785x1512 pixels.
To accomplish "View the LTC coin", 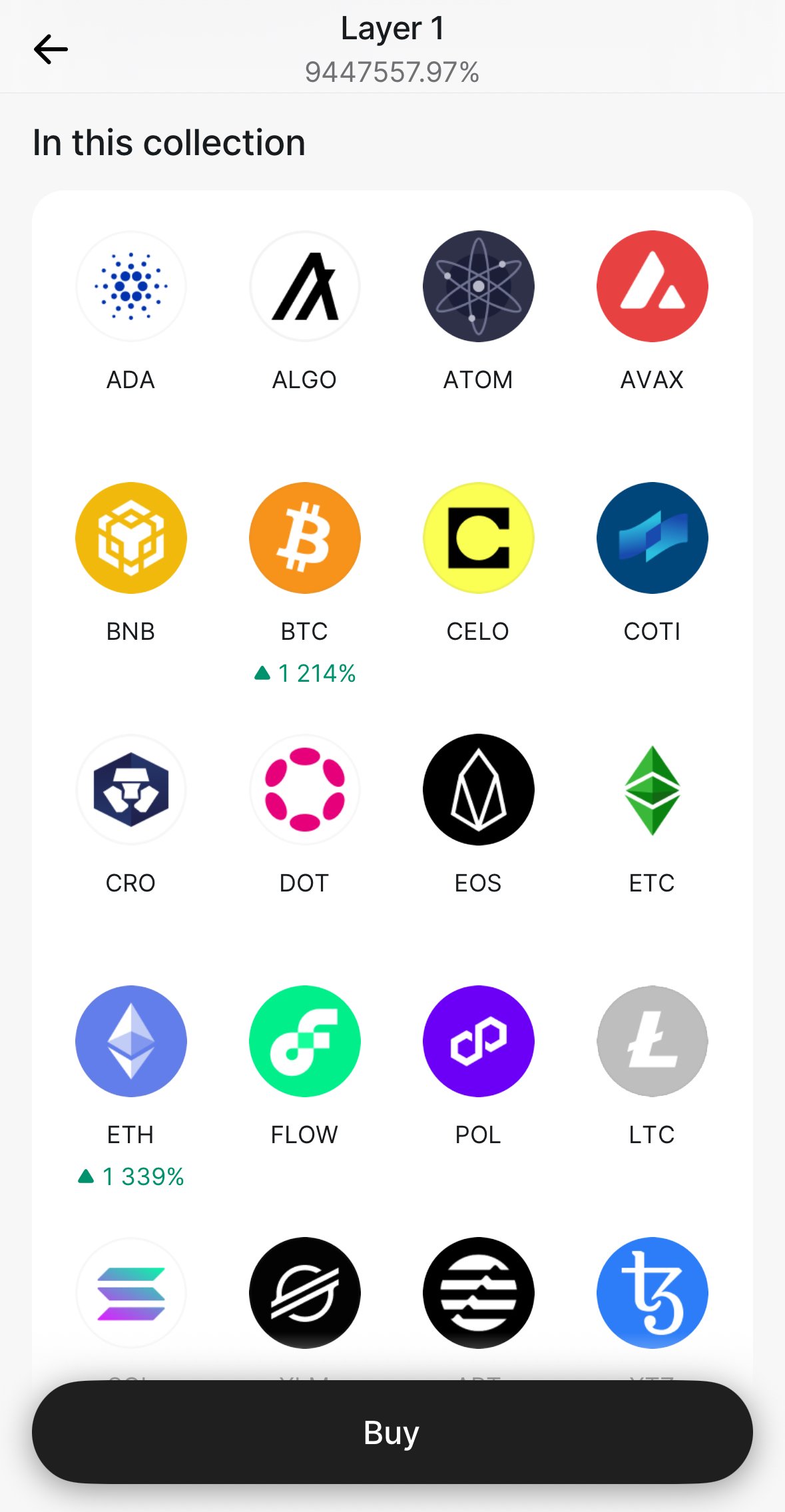I will [x=652, y=1041].
